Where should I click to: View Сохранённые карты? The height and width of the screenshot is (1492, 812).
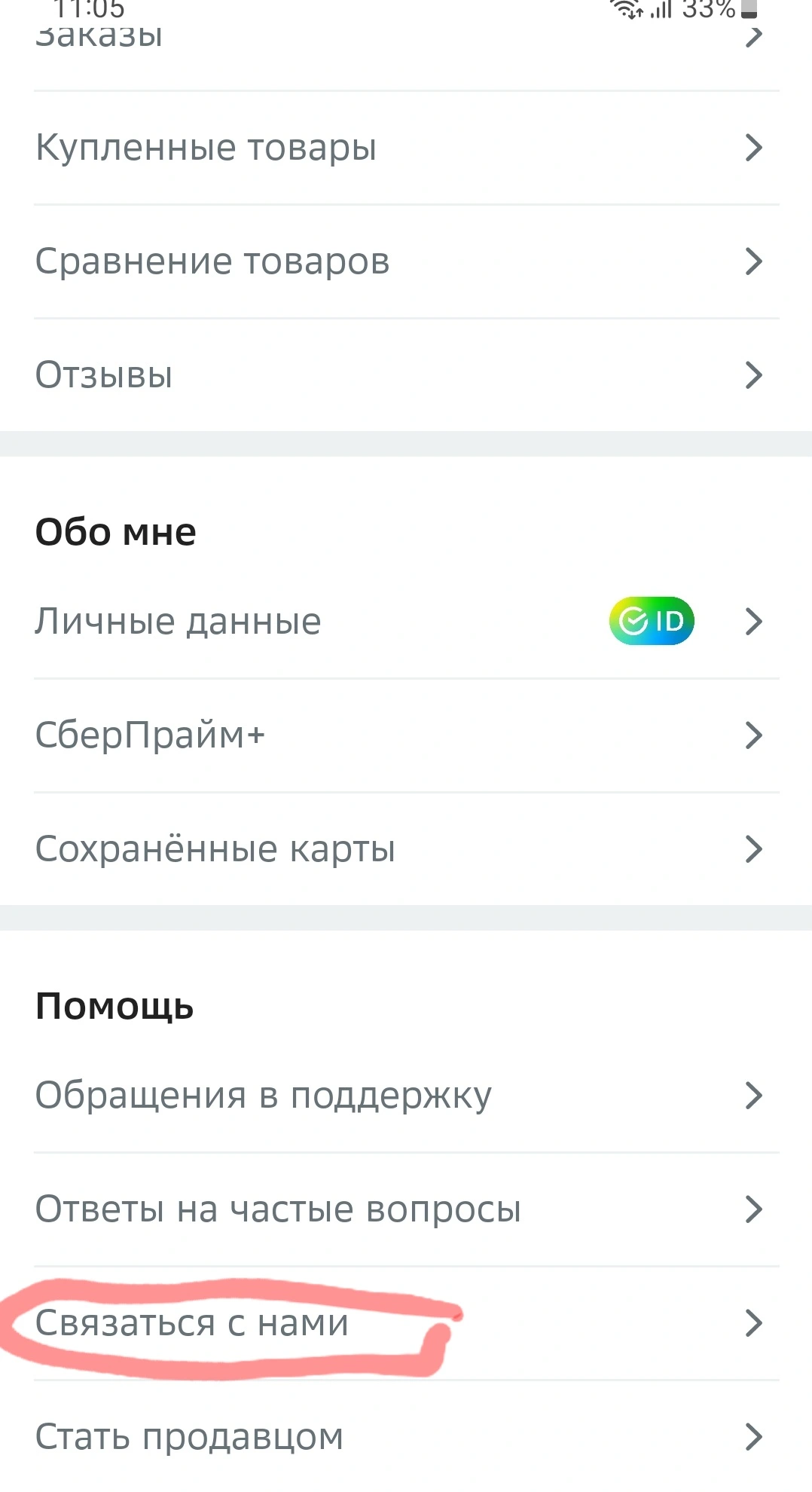(406, 849)
